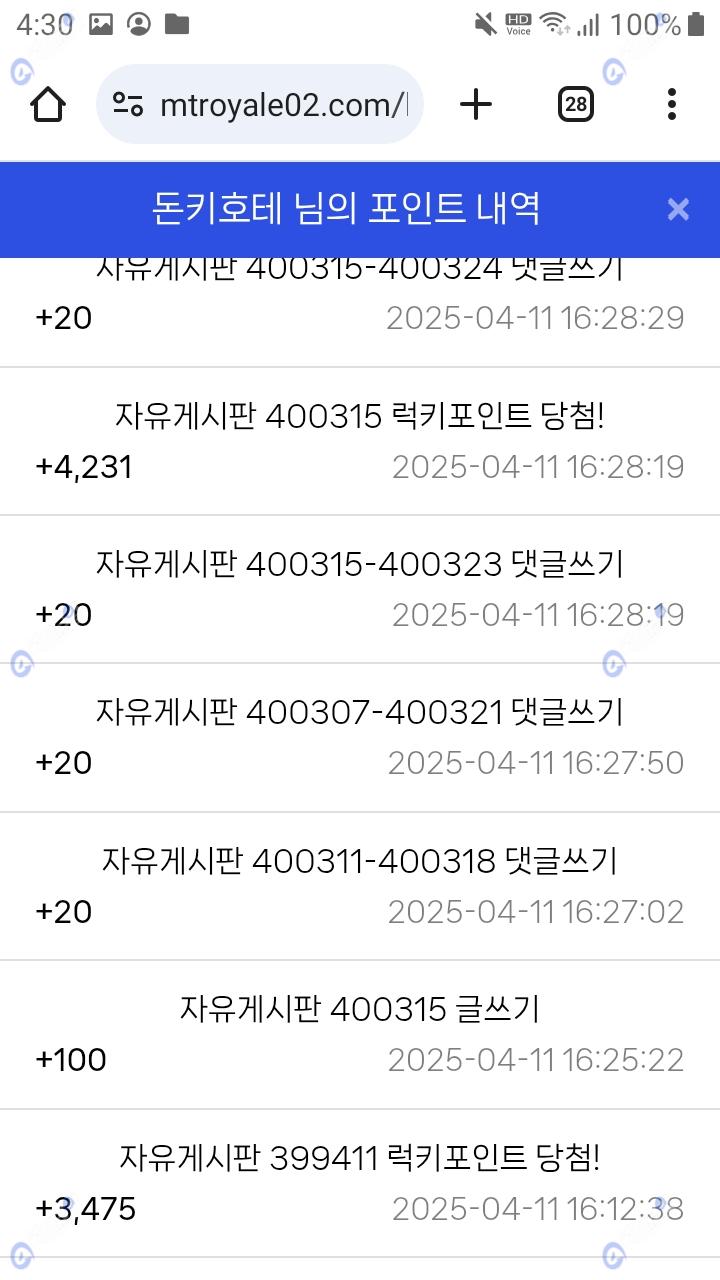This screenshot has width=720, height=1280.
Task: Tap the mtroyale02.com address bar
Action: tap(260, 104)
